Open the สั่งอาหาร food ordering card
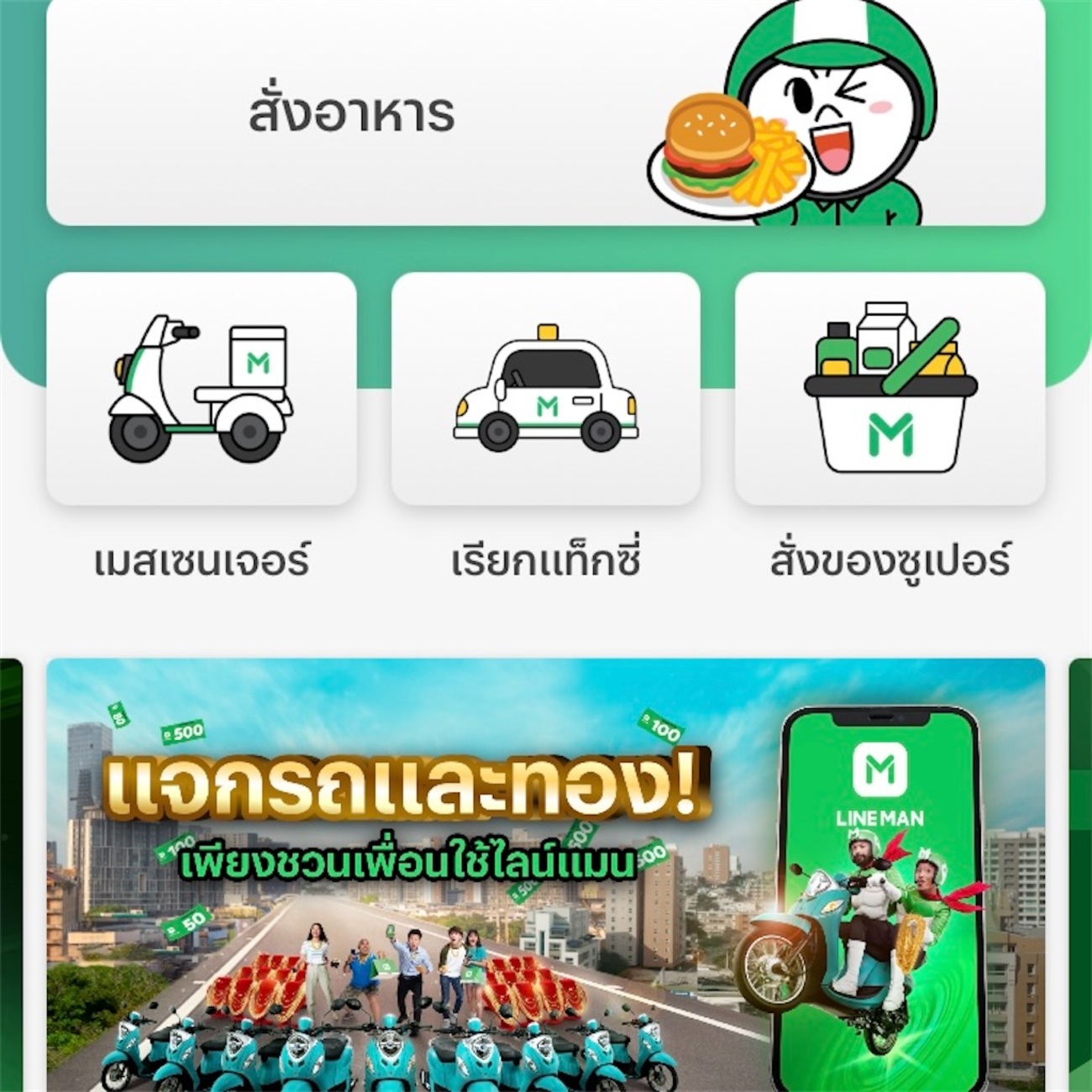The width and height of the screenshot is (1092, 1092). [544, 113]
